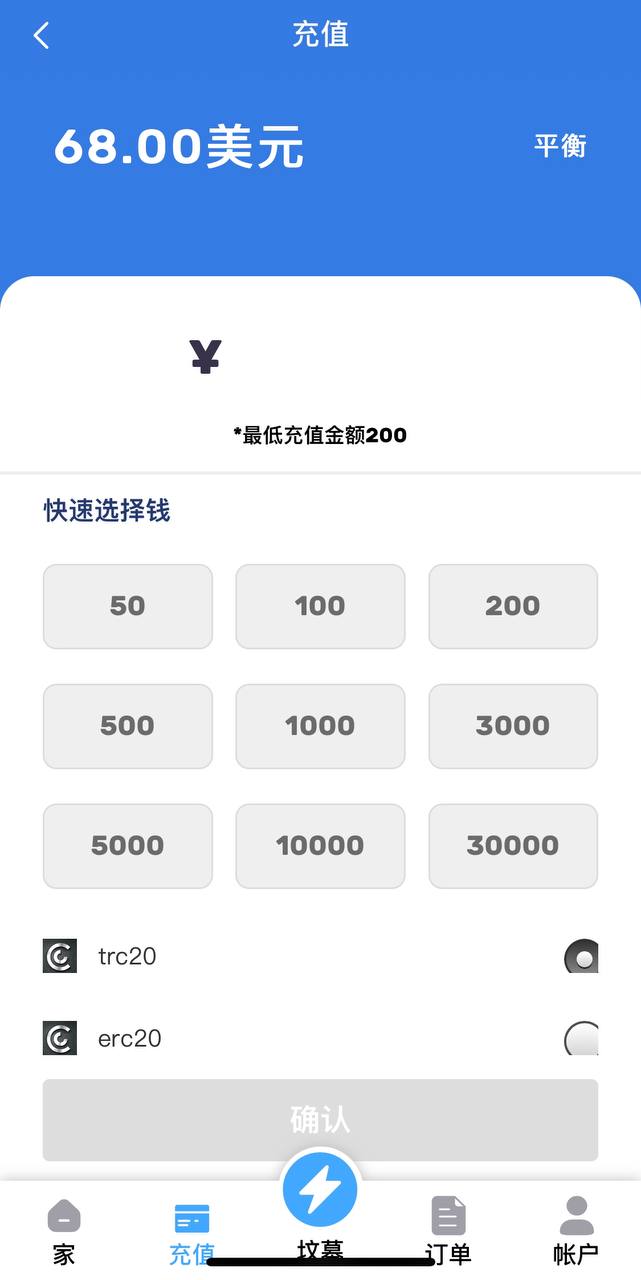Switch to the 订单 orders tab
The image size is (641, 1280).
448,1232
